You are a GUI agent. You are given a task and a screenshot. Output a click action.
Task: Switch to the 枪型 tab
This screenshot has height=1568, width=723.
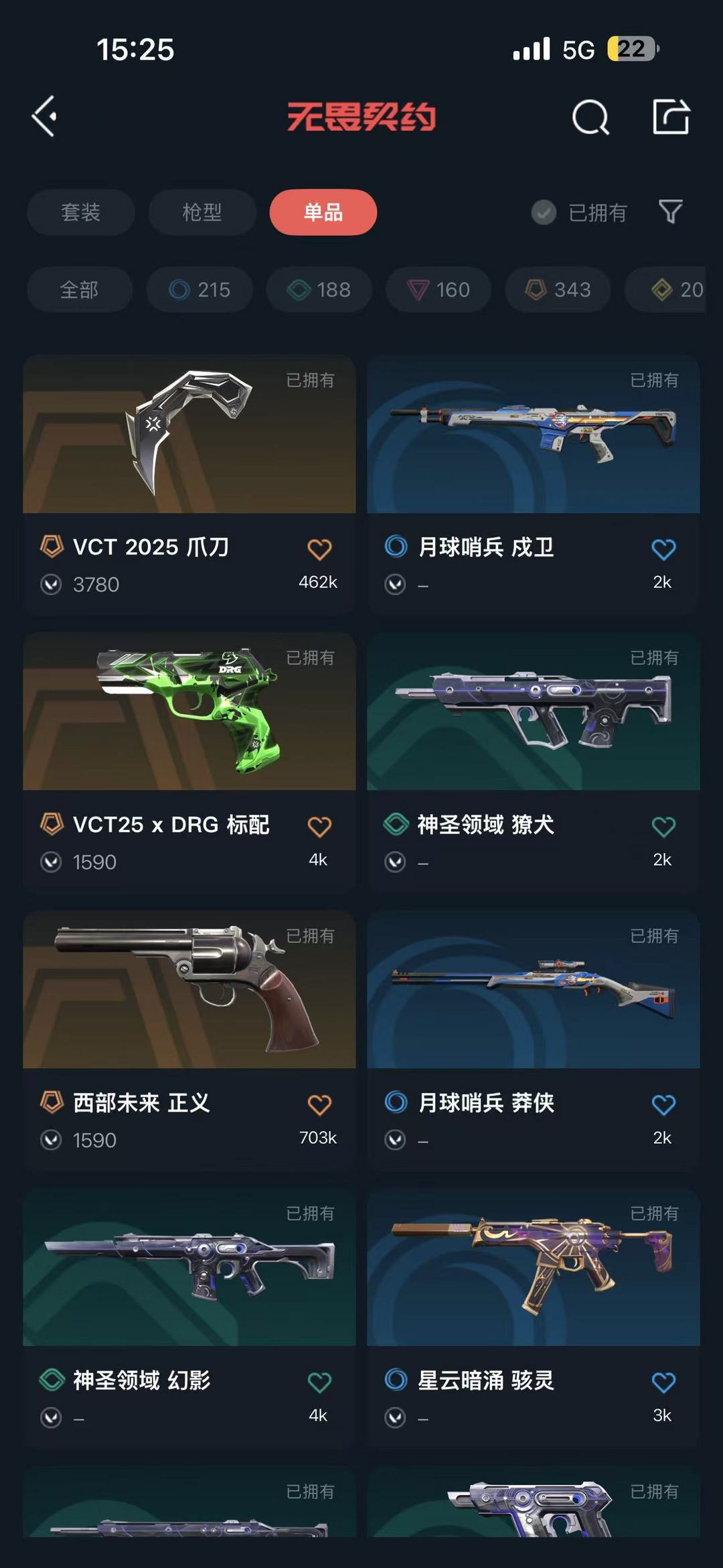[202, 212]
